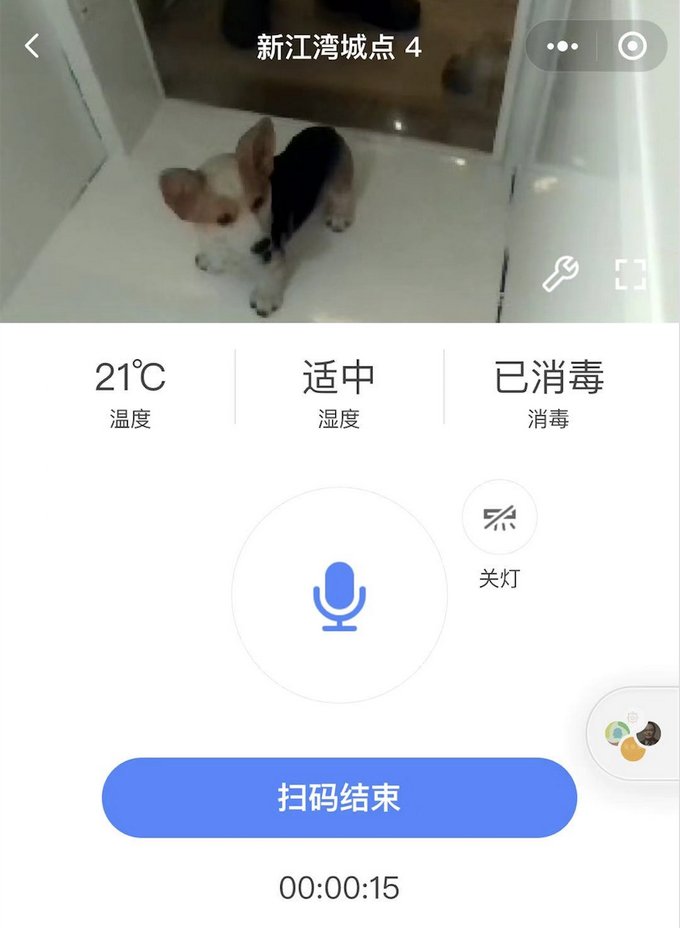Tap the 扫码结束 button
680x928 pixels.
(339, 797)
